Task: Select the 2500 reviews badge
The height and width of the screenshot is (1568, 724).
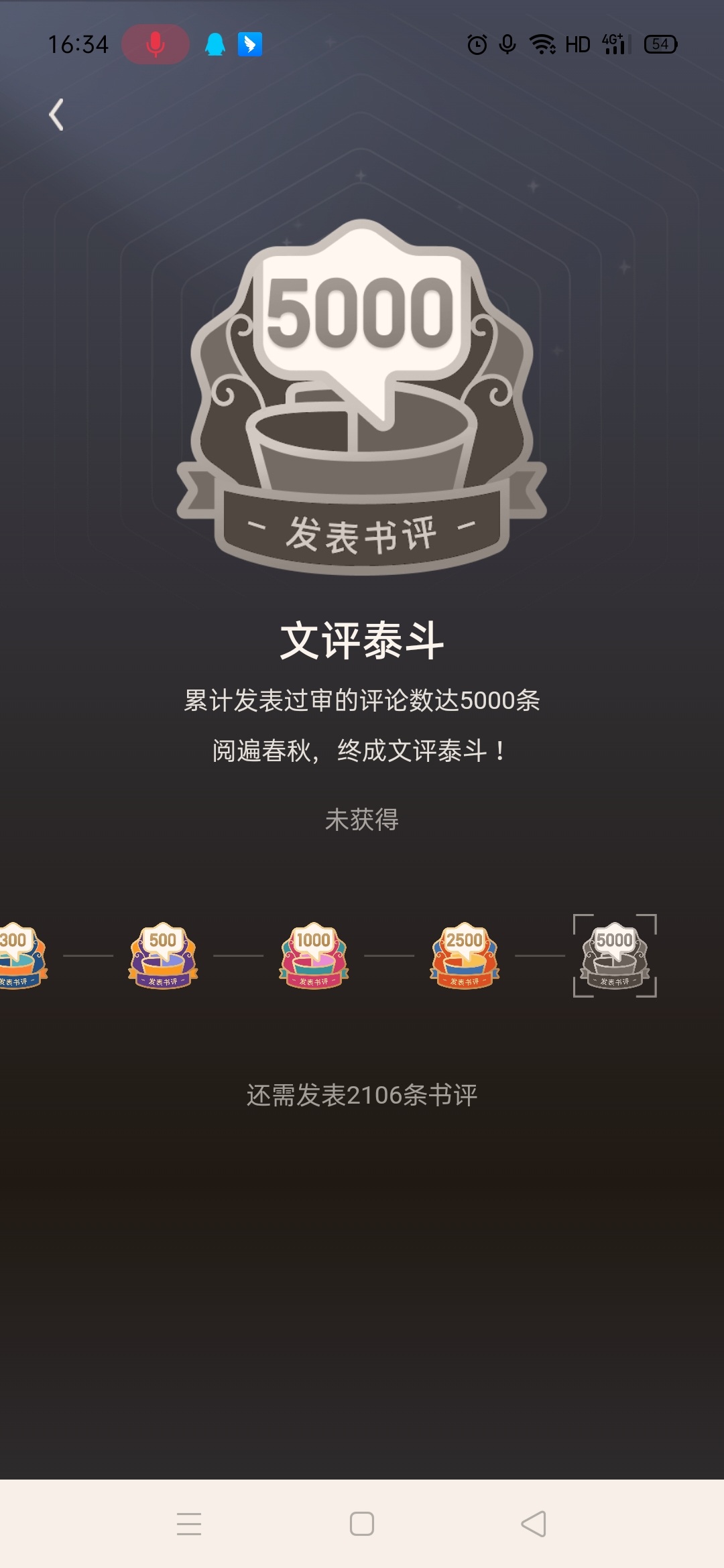Action: 465,956
